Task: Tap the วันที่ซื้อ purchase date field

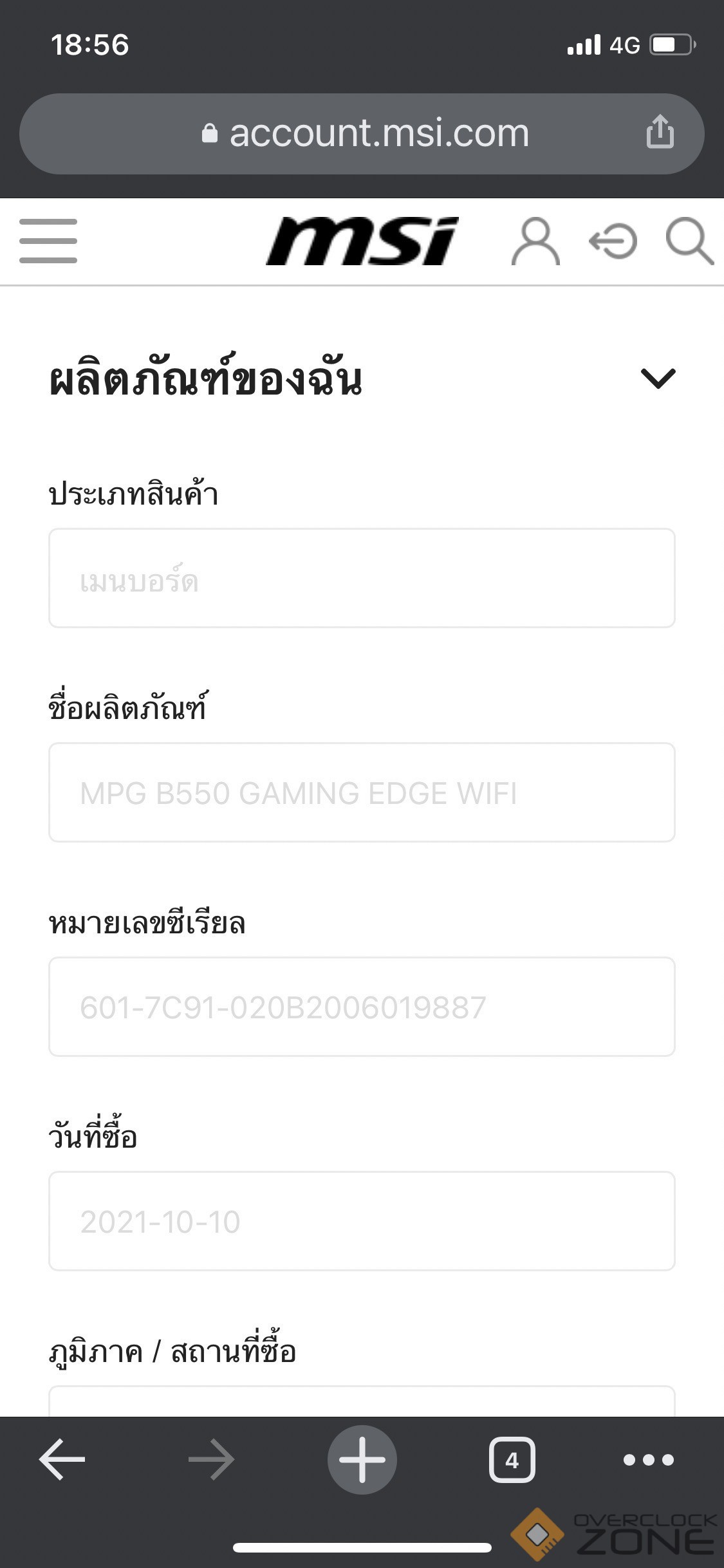Action: click(x=362, y=1221)
